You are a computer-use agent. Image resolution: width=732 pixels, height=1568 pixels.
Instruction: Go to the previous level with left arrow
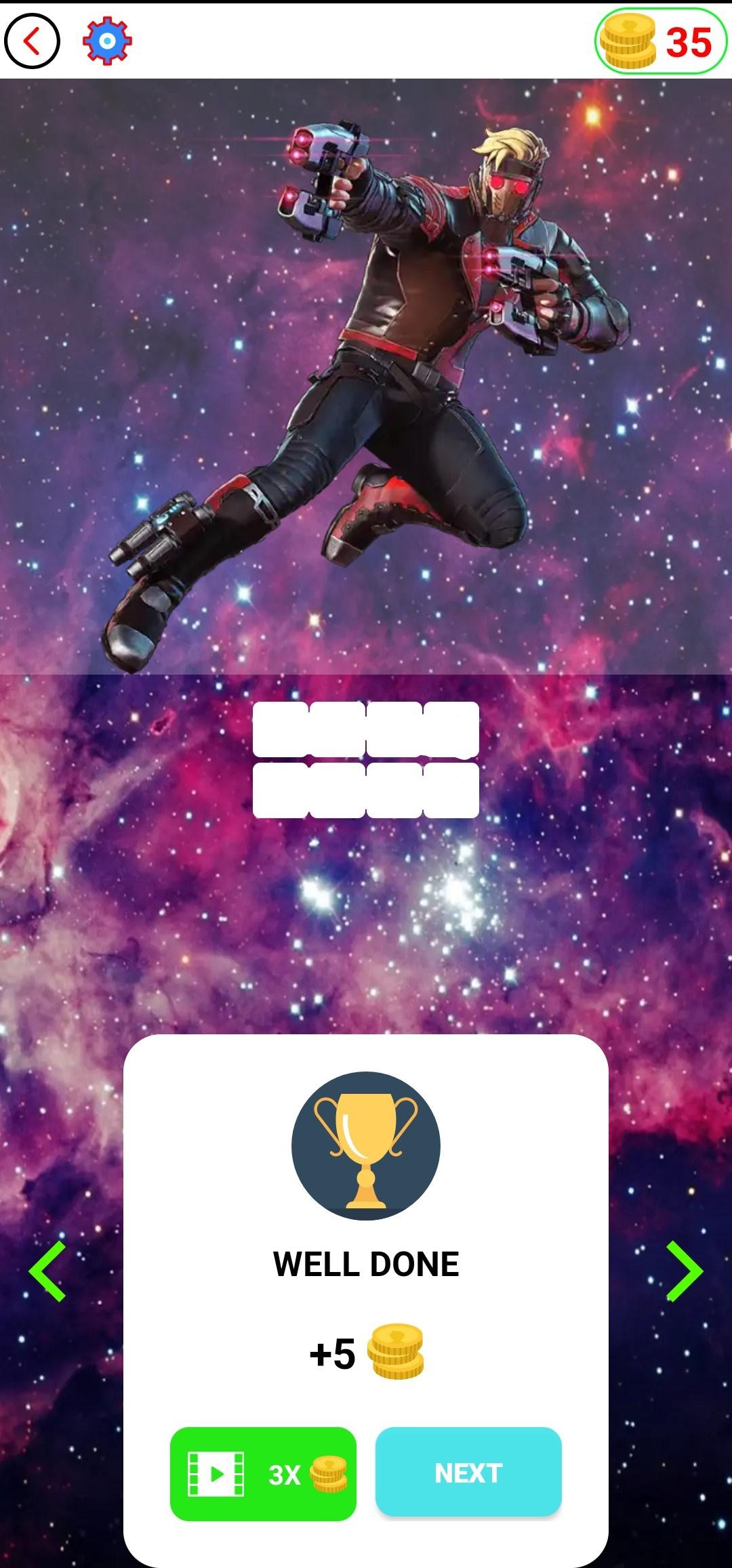tap(47, 1271)
